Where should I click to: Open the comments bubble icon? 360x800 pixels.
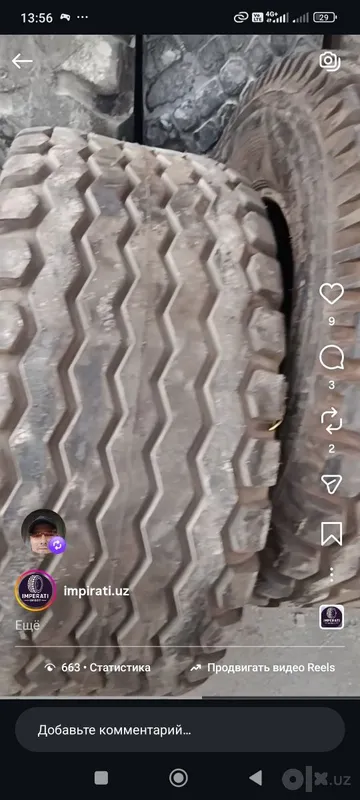[331, 358]
